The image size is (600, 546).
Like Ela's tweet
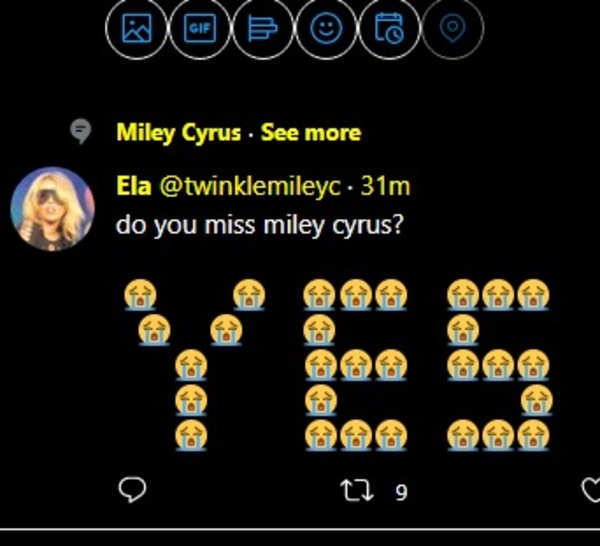tap(590, 488)
